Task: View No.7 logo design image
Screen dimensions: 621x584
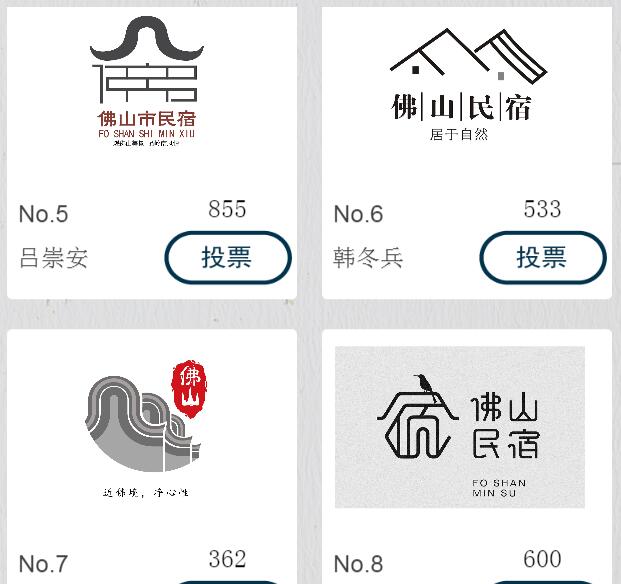Action: click(148, 430)
